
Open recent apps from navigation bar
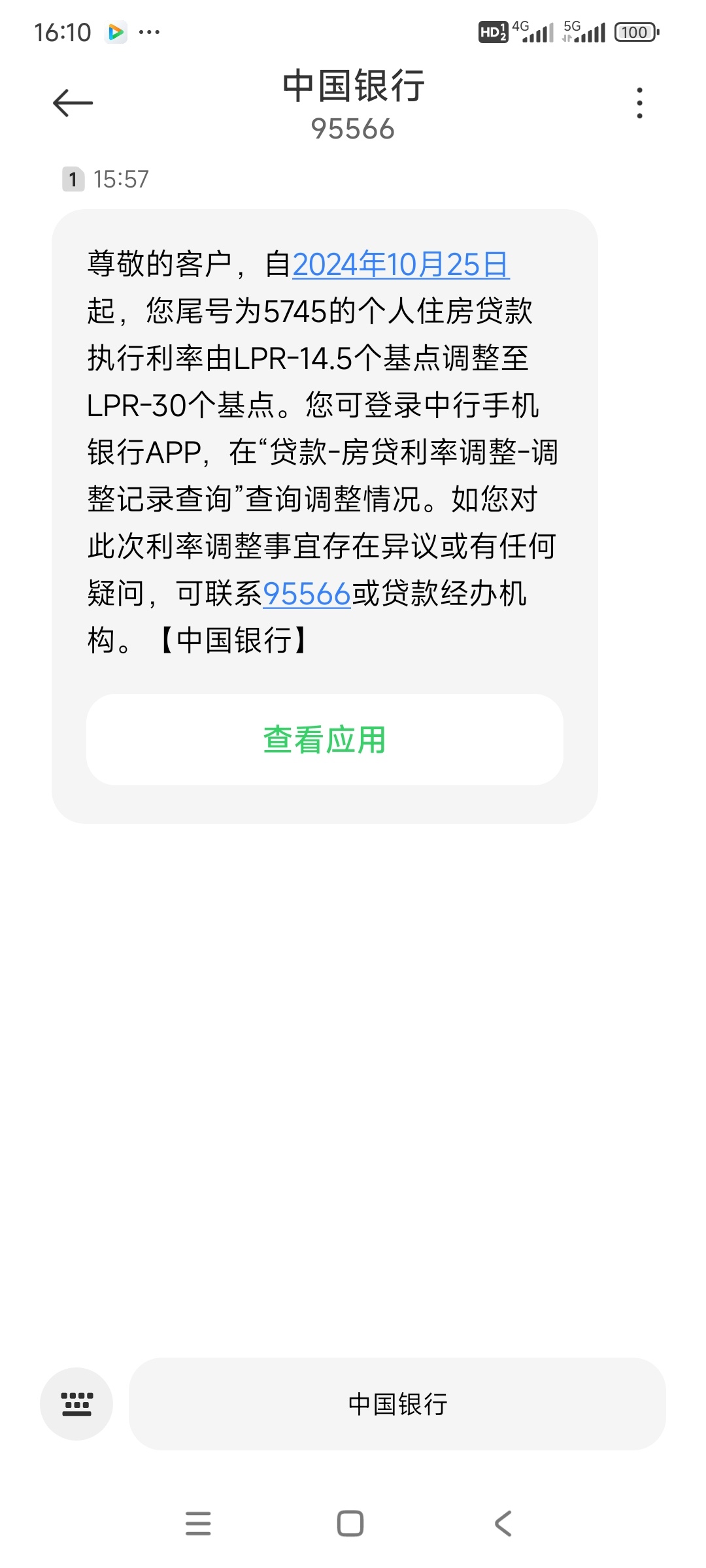pos(198,1523)
